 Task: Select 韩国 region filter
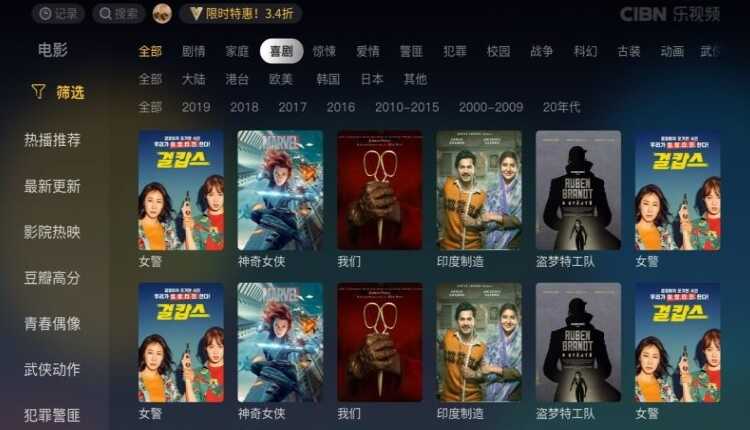point(328,79)
